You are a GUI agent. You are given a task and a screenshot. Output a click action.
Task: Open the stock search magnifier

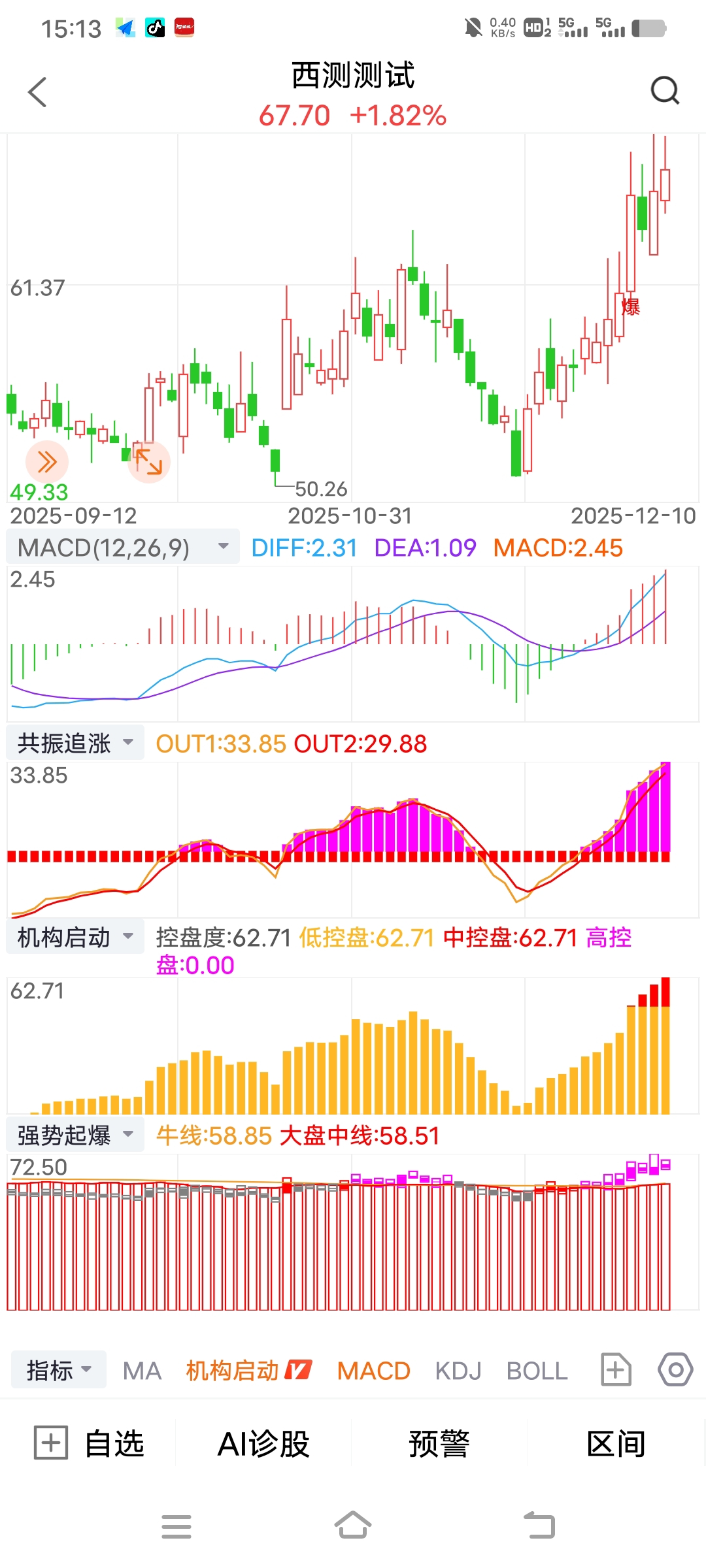[x=665, y=91]
